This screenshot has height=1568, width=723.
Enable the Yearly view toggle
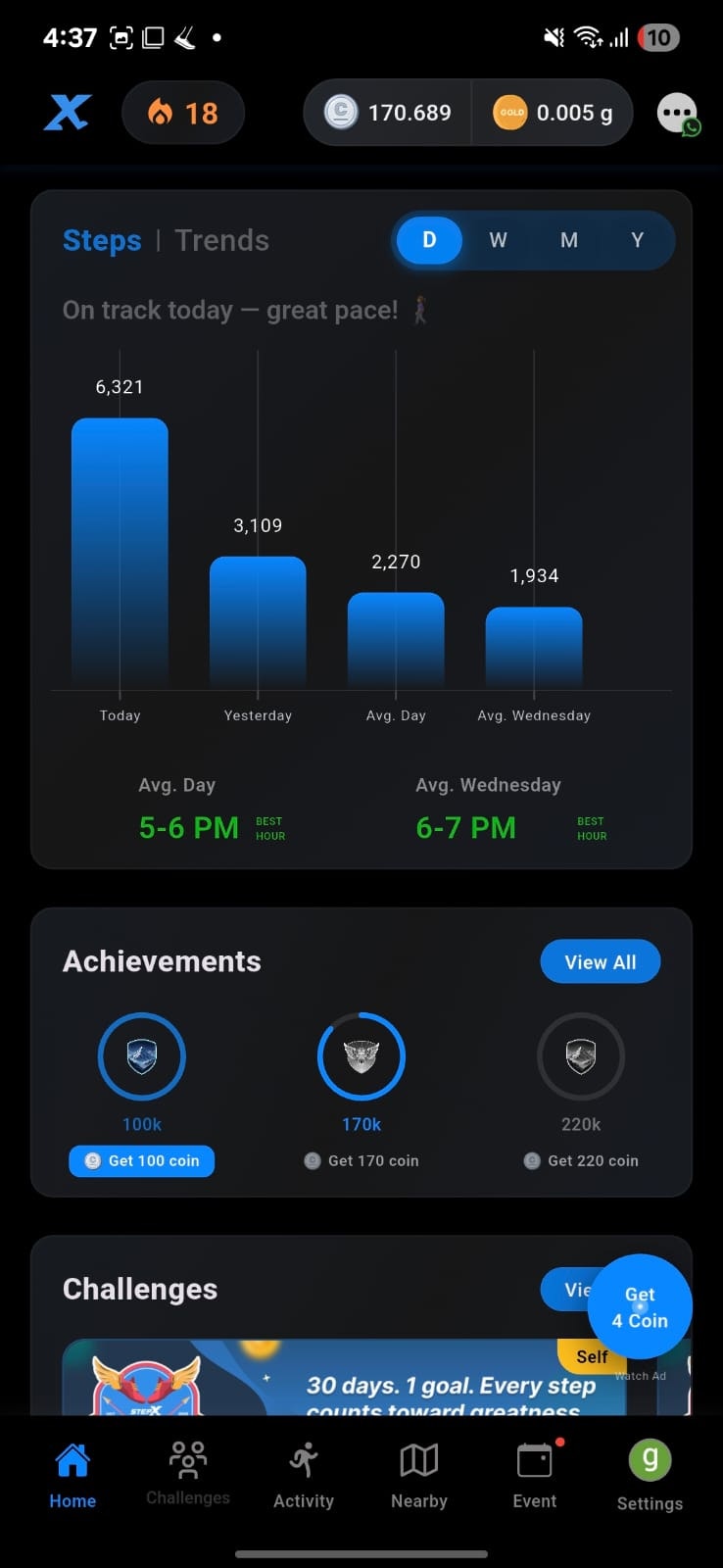tap(637, 240)
